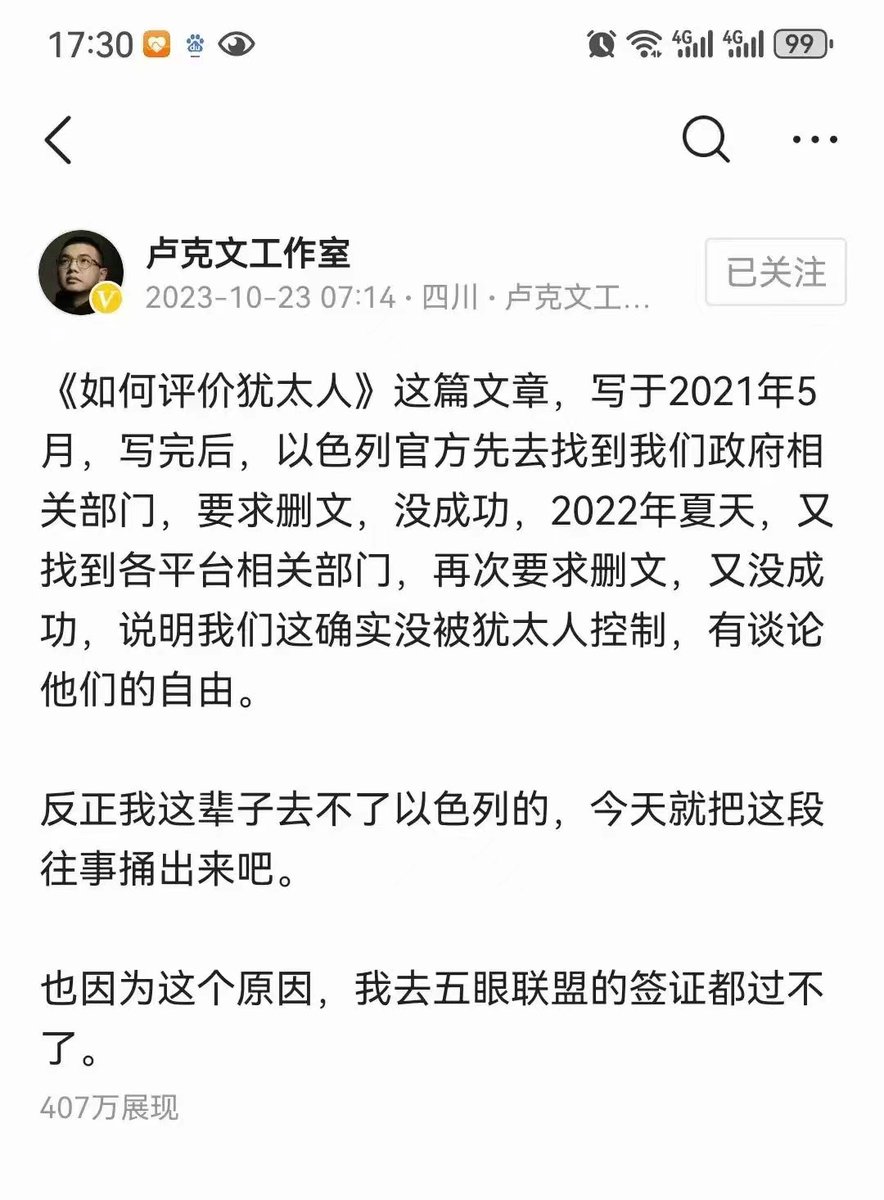Open the 卢克文工作室 account name

tap(248, 253)
